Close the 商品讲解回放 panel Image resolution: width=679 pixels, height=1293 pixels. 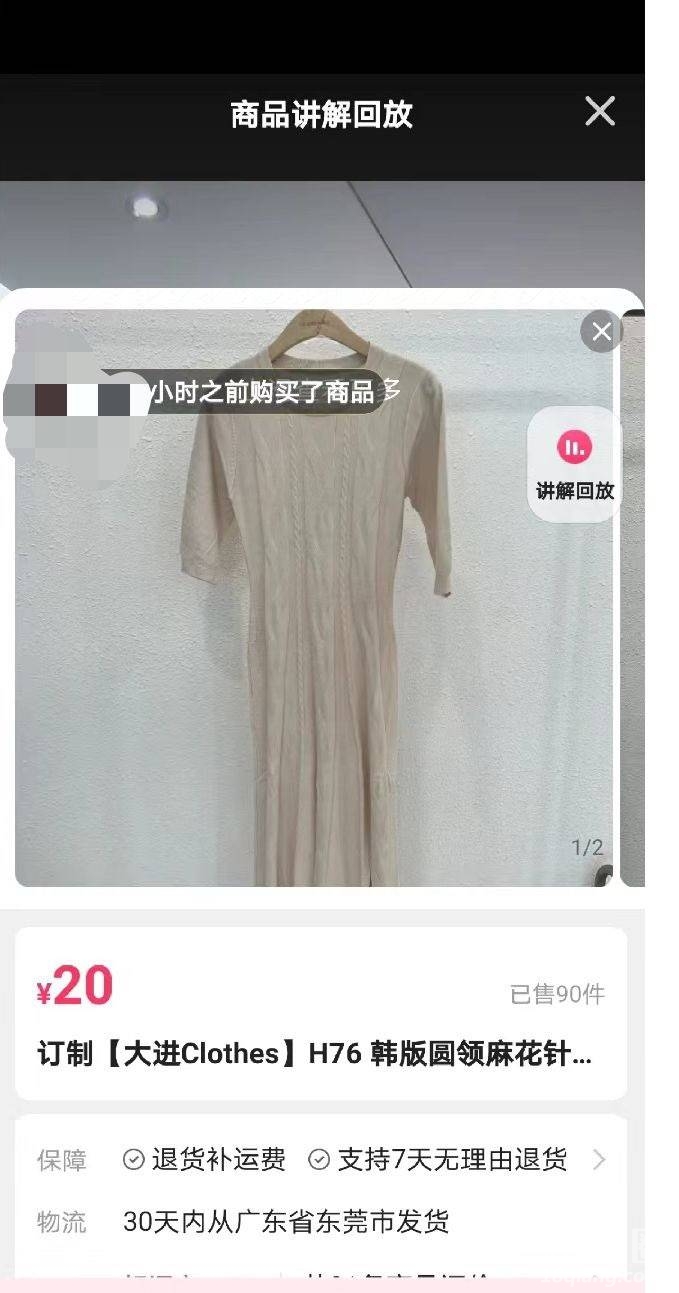click(600, 111)
